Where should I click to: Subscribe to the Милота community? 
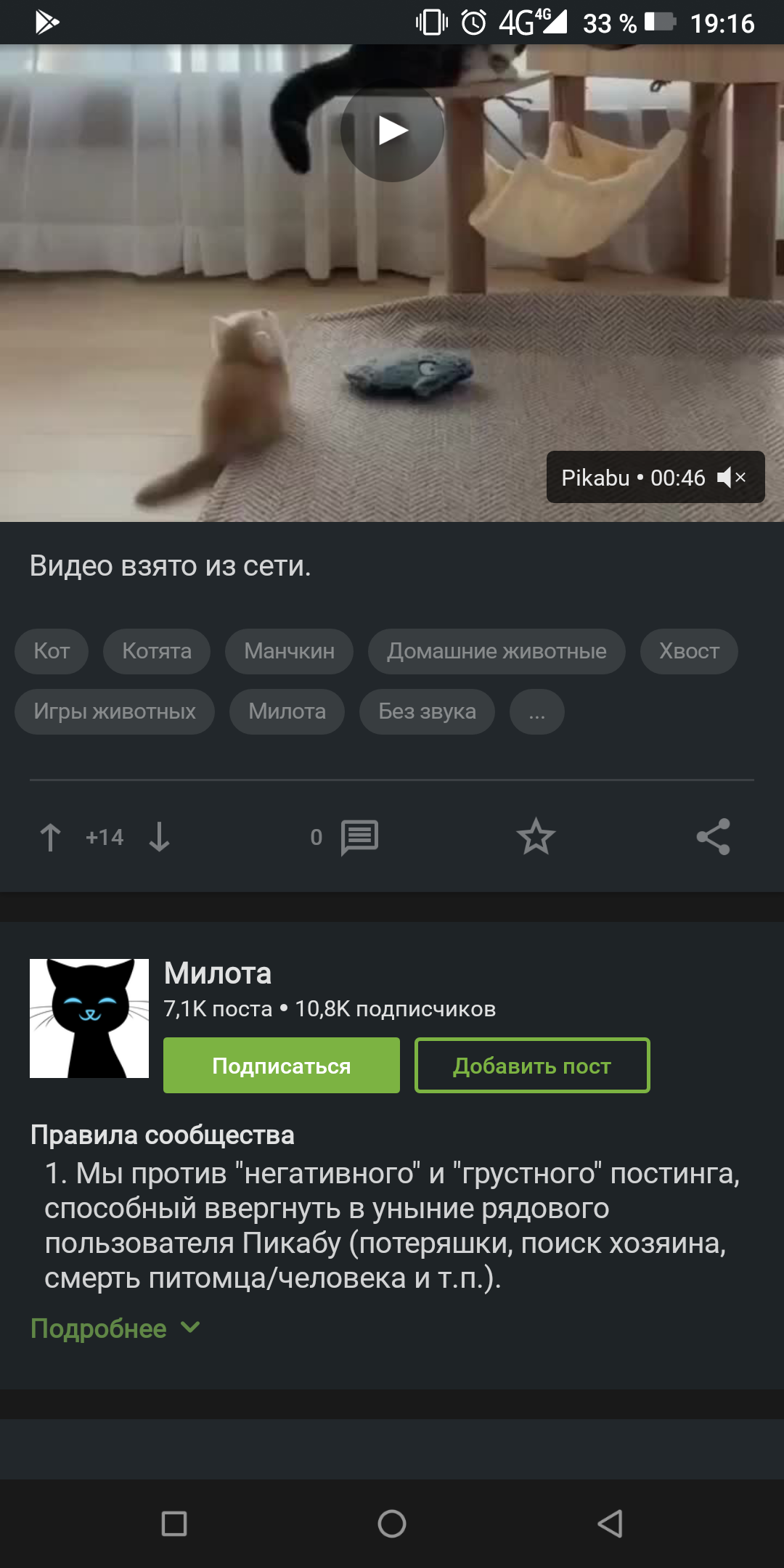point(282,1066)
